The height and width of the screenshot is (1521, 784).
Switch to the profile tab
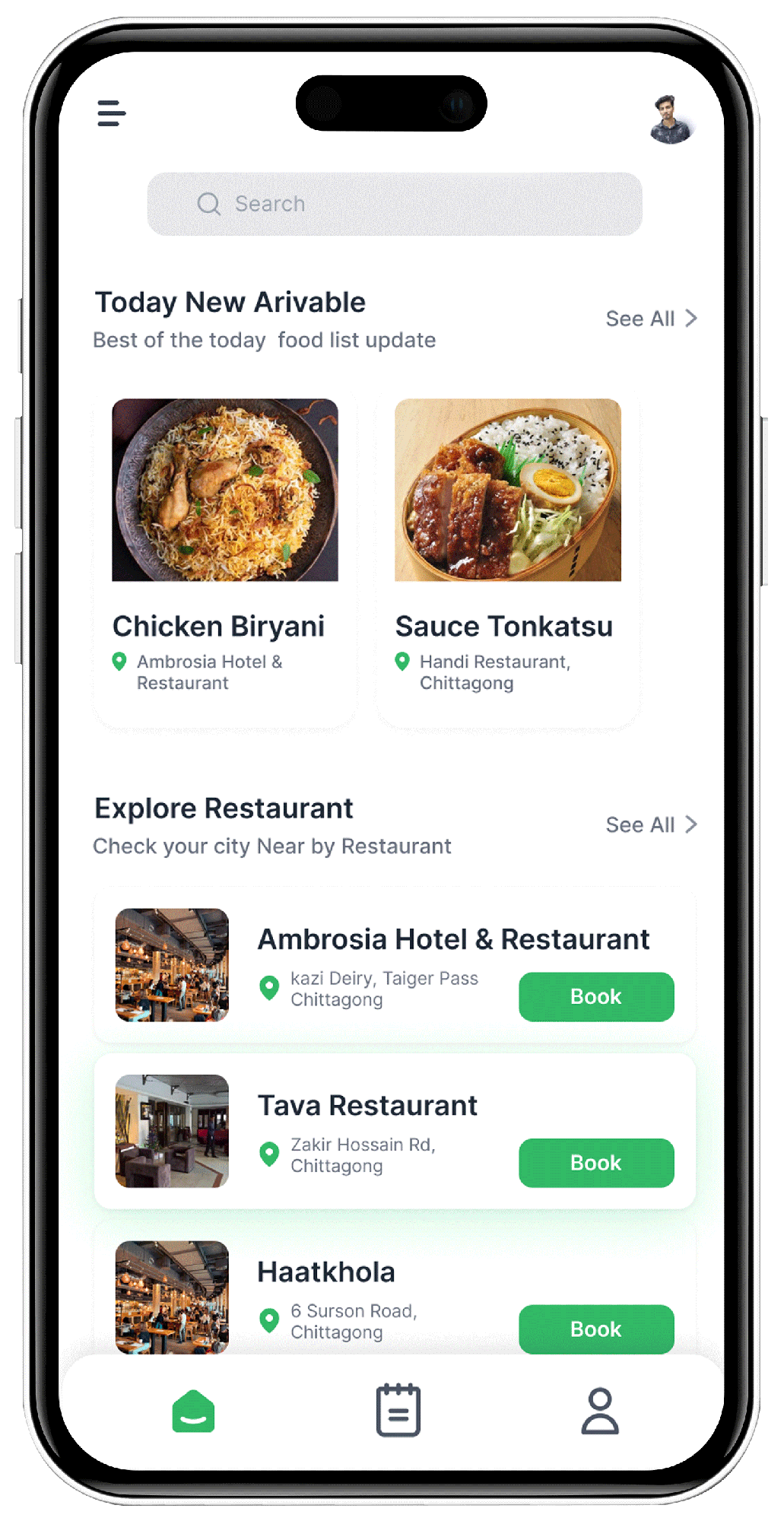[x=600, y=1411]
